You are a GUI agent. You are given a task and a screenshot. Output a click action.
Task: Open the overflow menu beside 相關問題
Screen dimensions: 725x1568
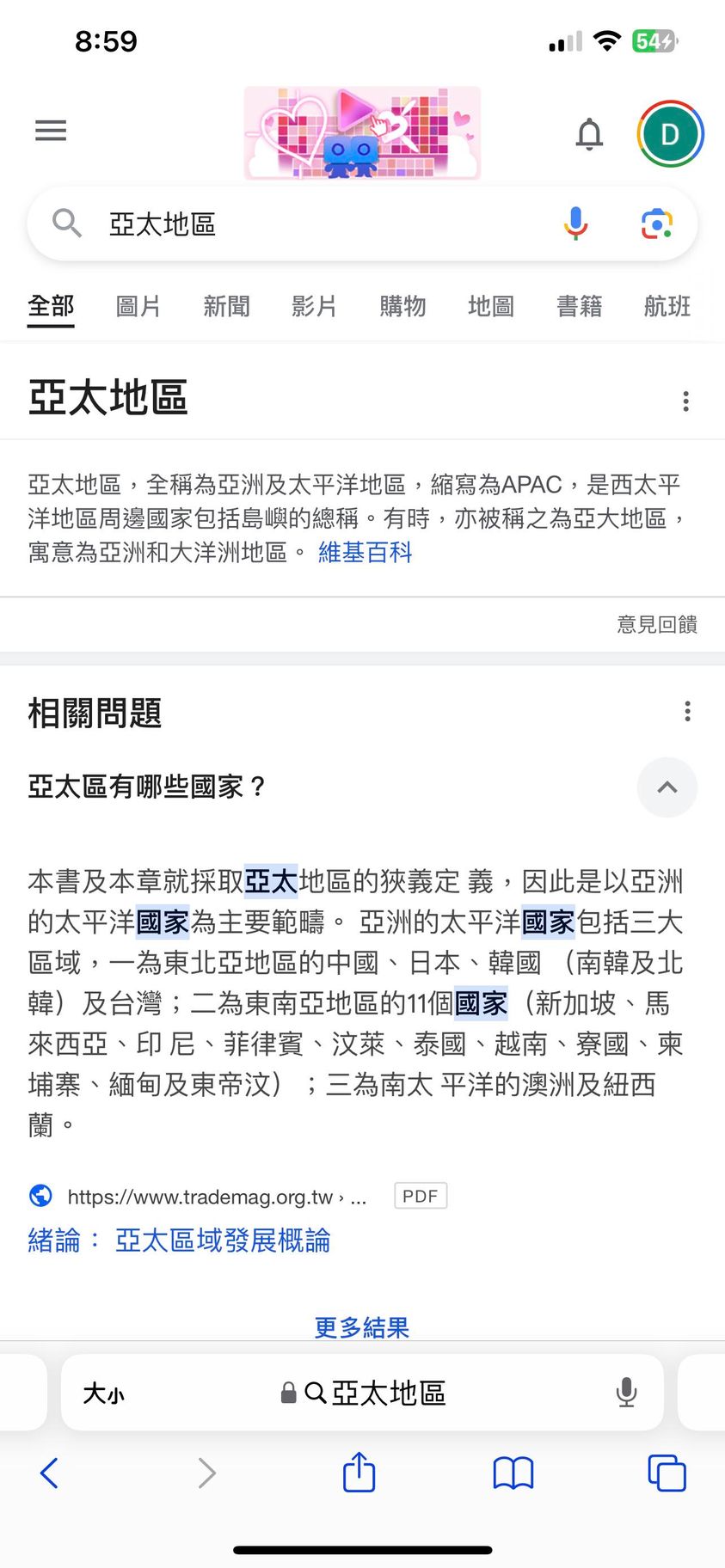(x=687, y=711)
